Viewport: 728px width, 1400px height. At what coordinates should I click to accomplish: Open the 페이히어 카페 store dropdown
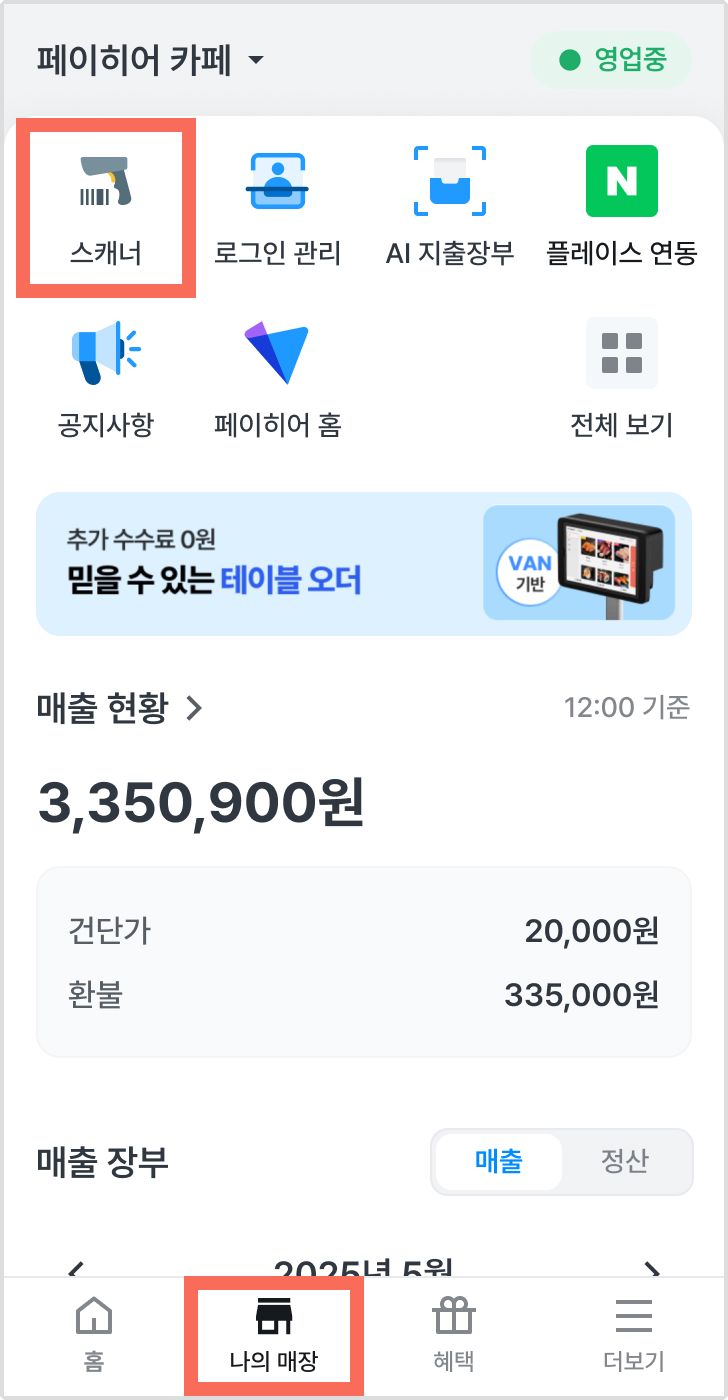click(x=150, y=61)
